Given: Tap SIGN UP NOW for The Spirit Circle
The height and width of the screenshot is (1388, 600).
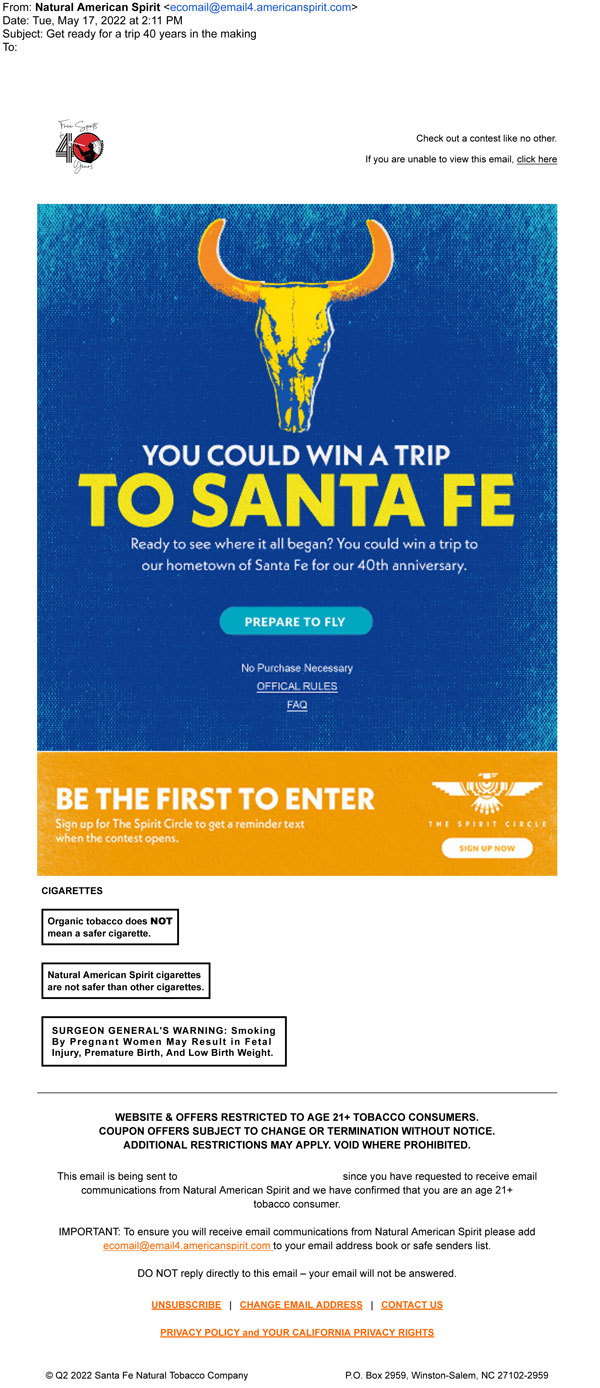Looking at the screenshot, I should coord(487,848).
